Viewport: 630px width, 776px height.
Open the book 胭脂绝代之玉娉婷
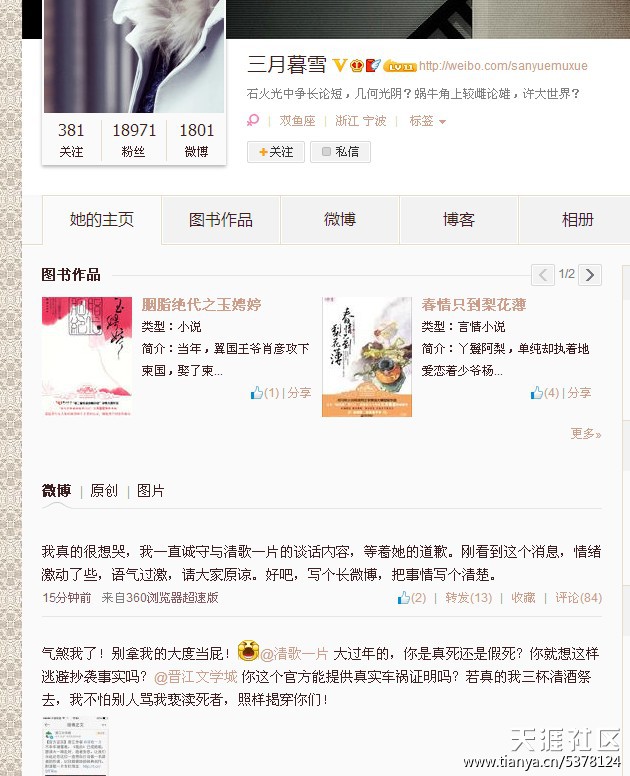pos(201,304)
